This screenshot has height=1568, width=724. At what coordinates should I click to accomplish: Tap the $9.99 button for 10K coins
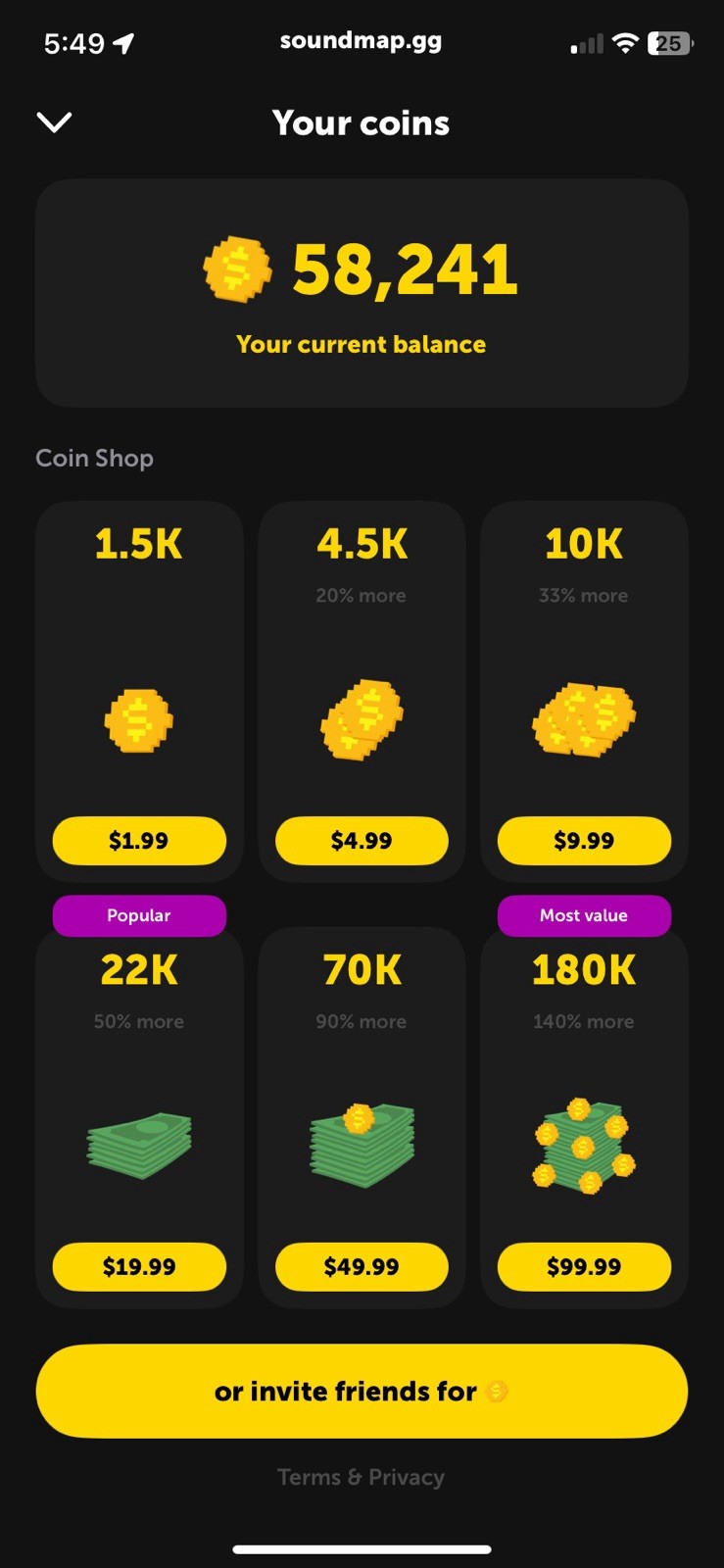584,841
